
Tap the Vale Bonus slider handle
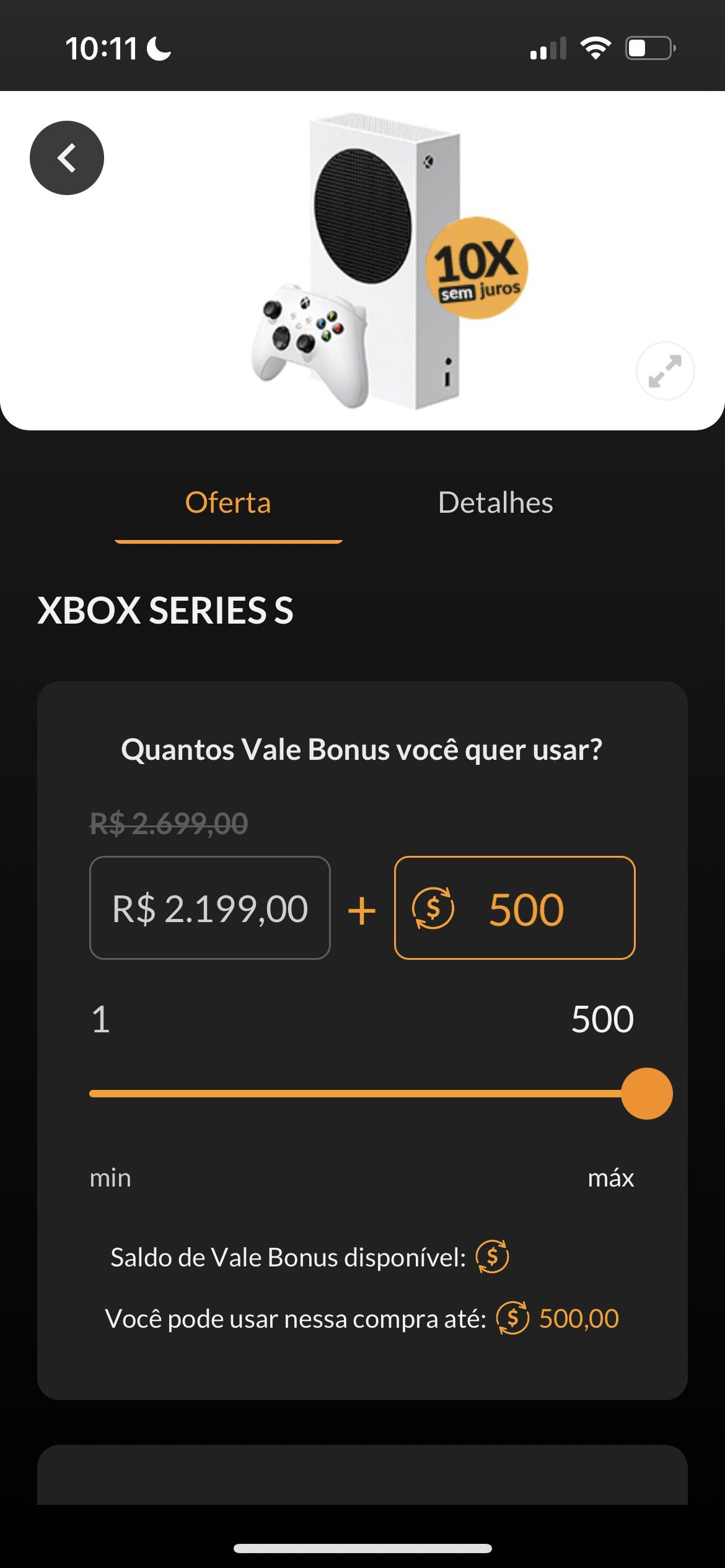(646, 1094)
